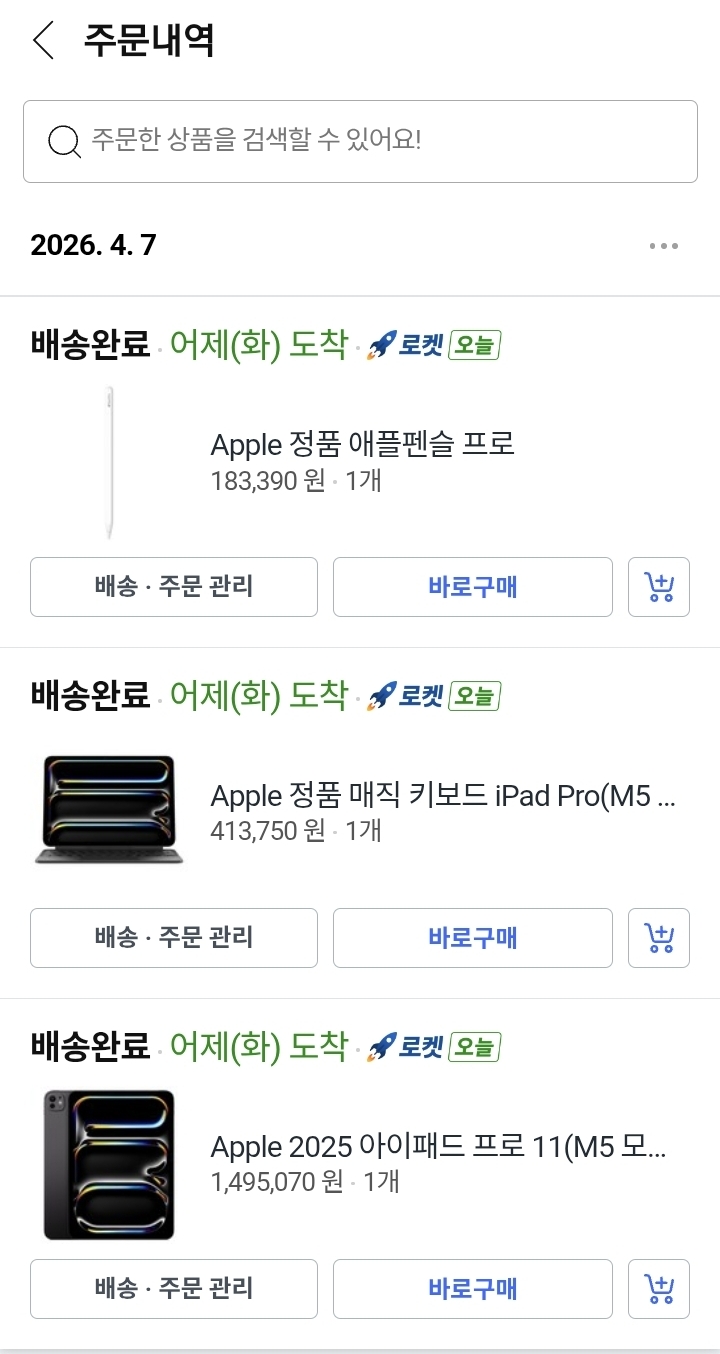Buy the iPad Pro 11 again now

coord(472,1289)
